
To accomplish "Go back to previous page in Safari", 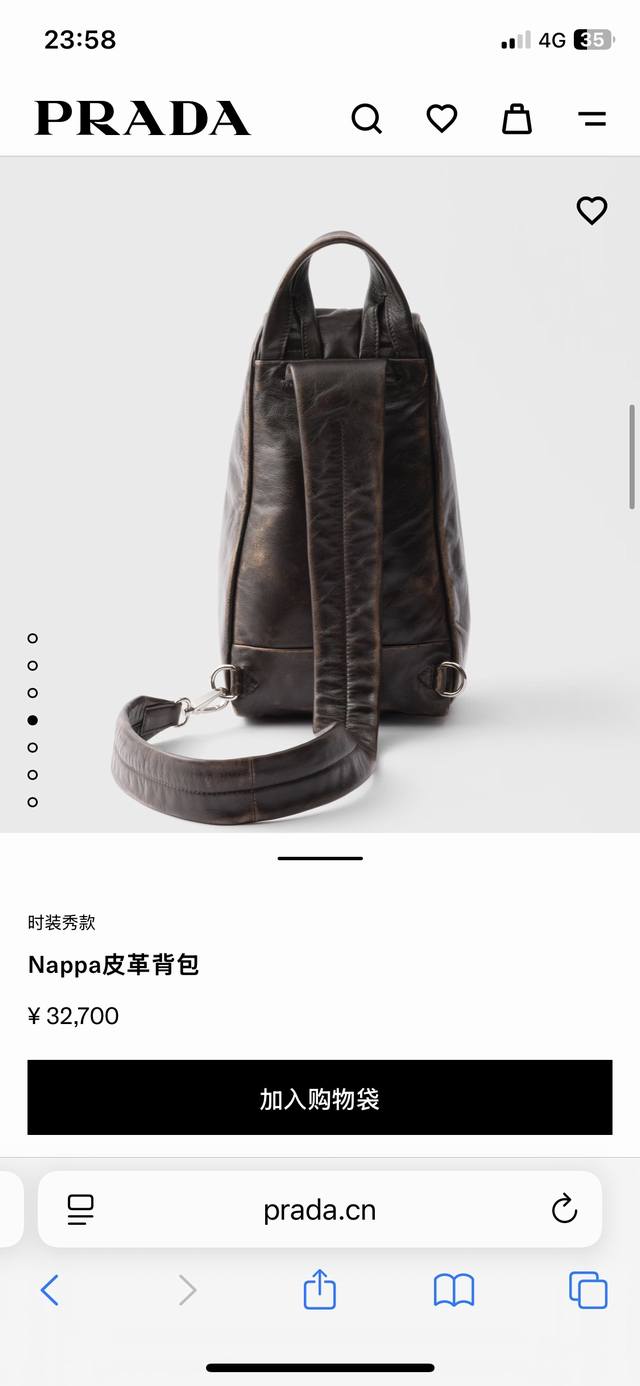I will (50, 1290).
